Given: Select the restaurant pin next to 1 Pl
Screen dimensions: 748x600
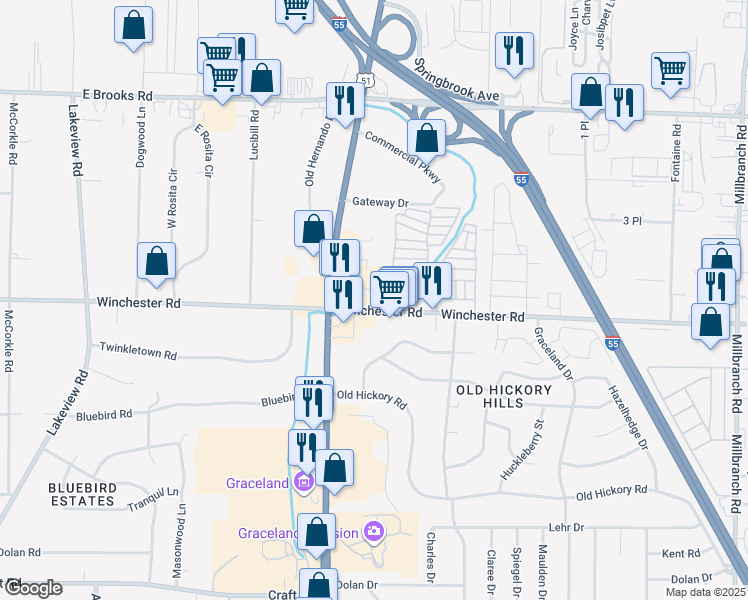Looking at the screenshot, I should tap(623, 103).
